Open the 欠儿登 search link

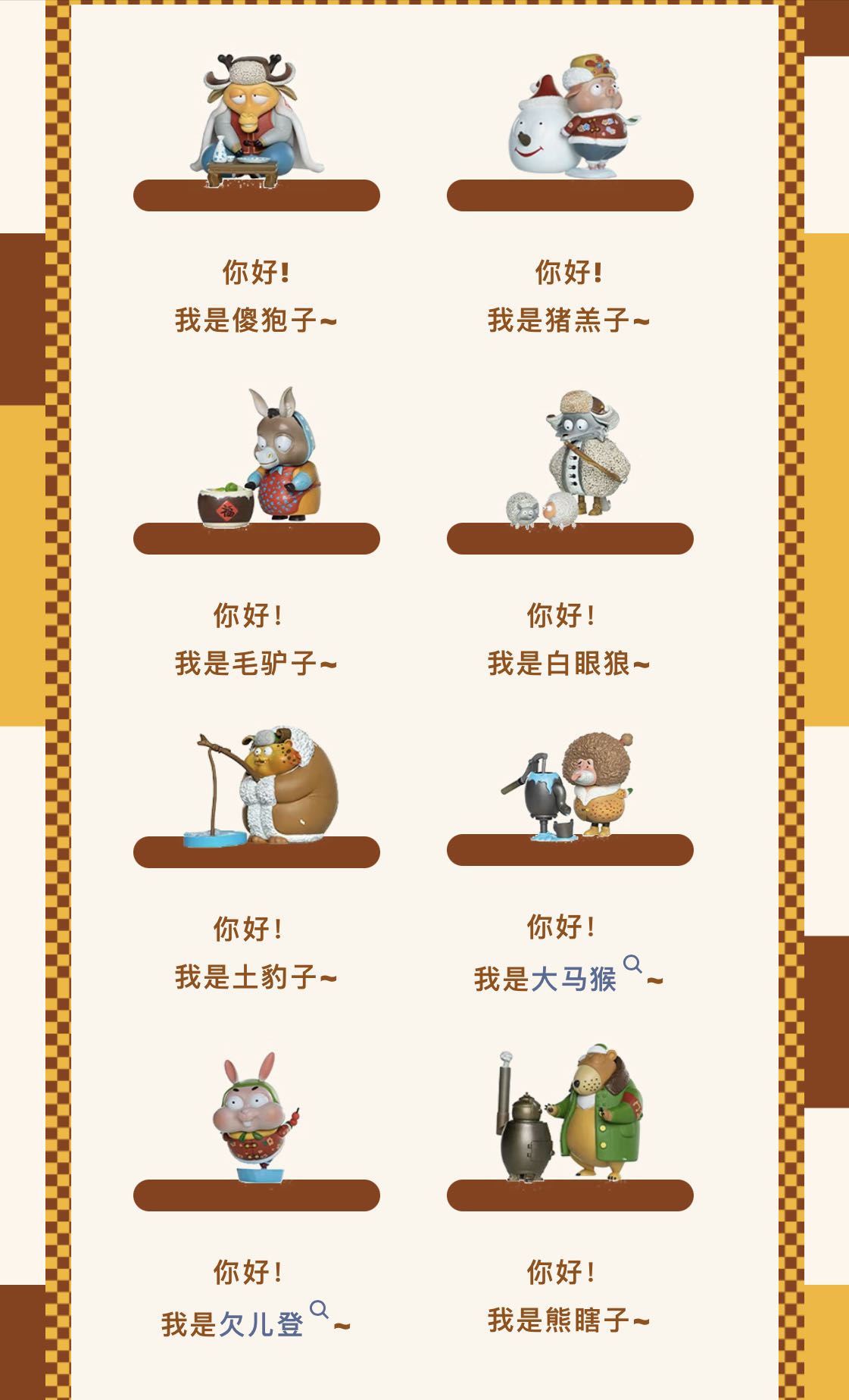[261, 1323]
